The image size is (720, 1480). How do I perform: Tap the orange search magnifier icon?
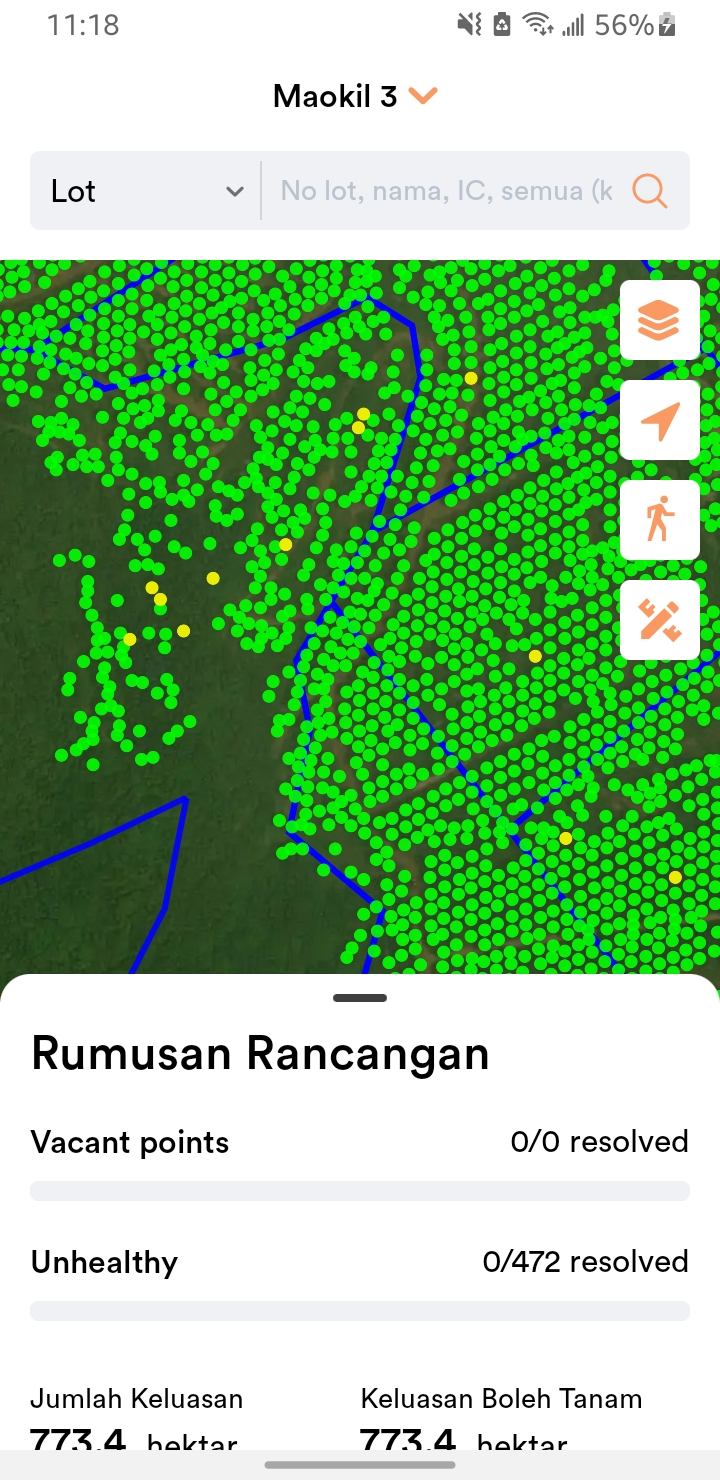650,191
